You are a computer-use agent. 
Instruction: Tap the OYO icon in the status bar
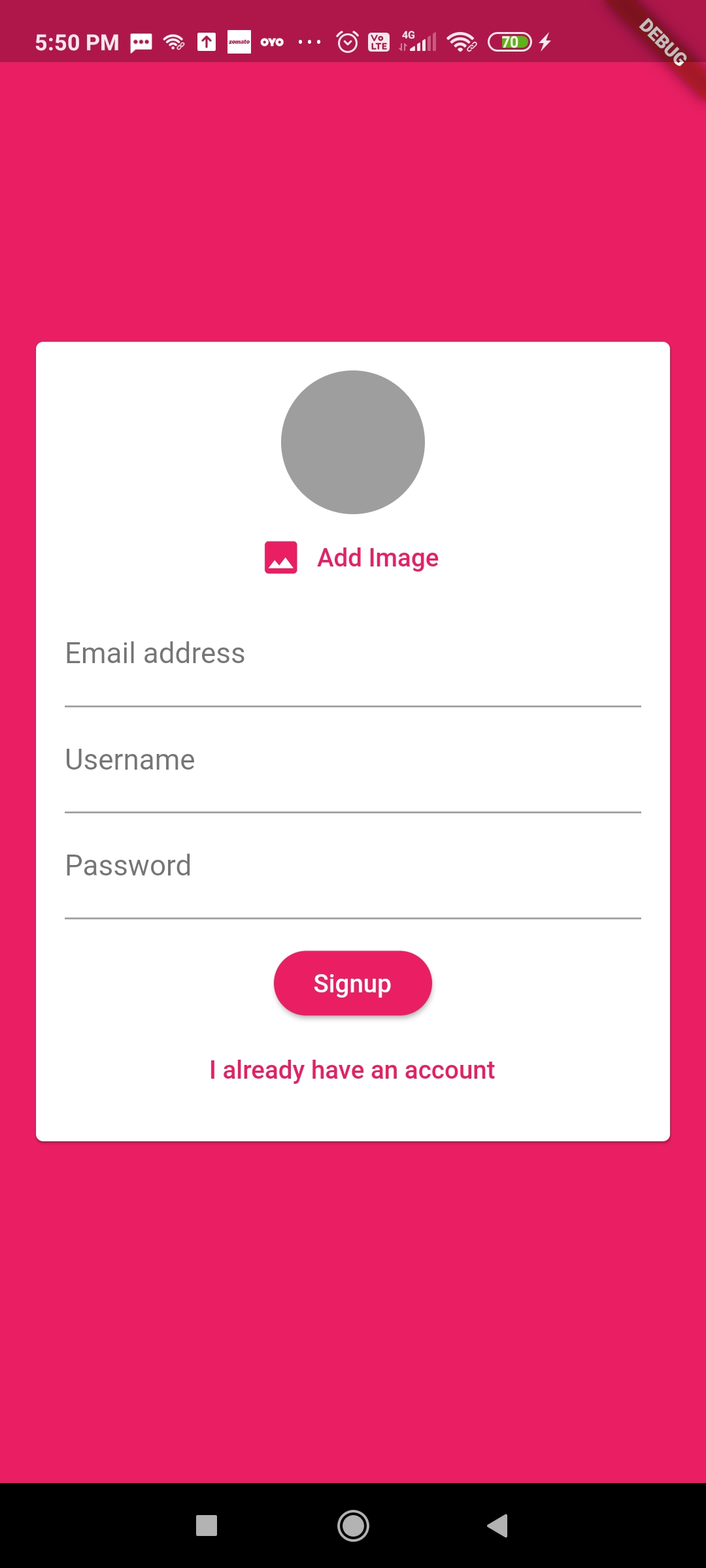pos(271,41)
